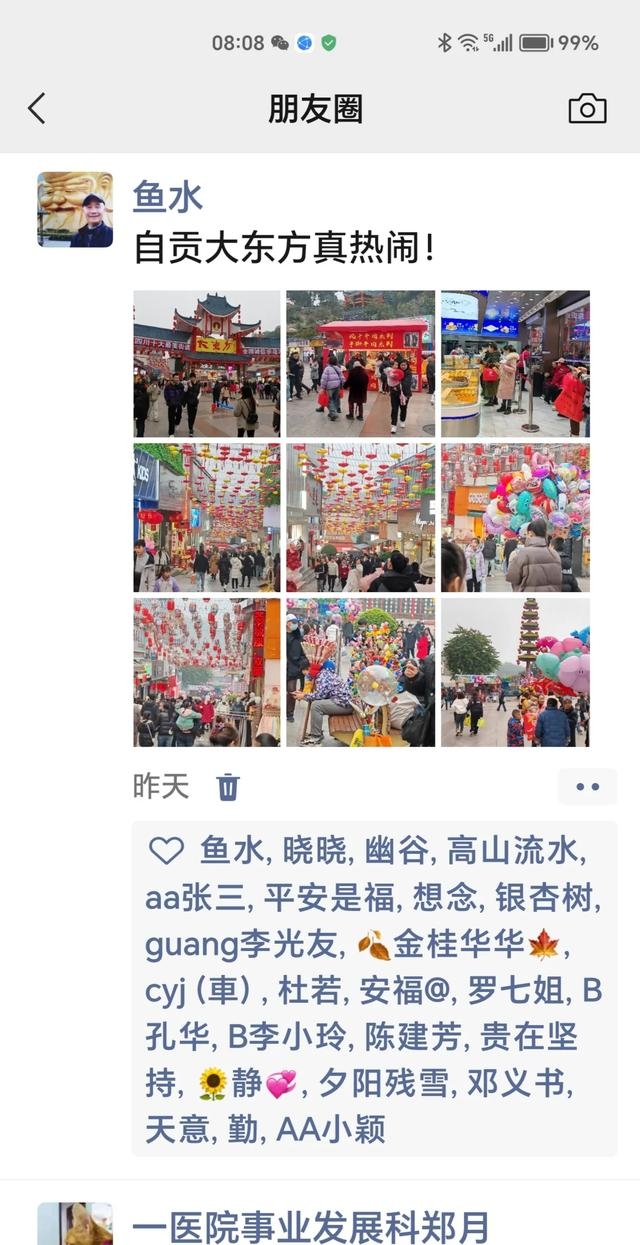Screen dimensions: 640x1245
Task: Open 高山流水's profile from the likes
Action: (x=512, y=851)
